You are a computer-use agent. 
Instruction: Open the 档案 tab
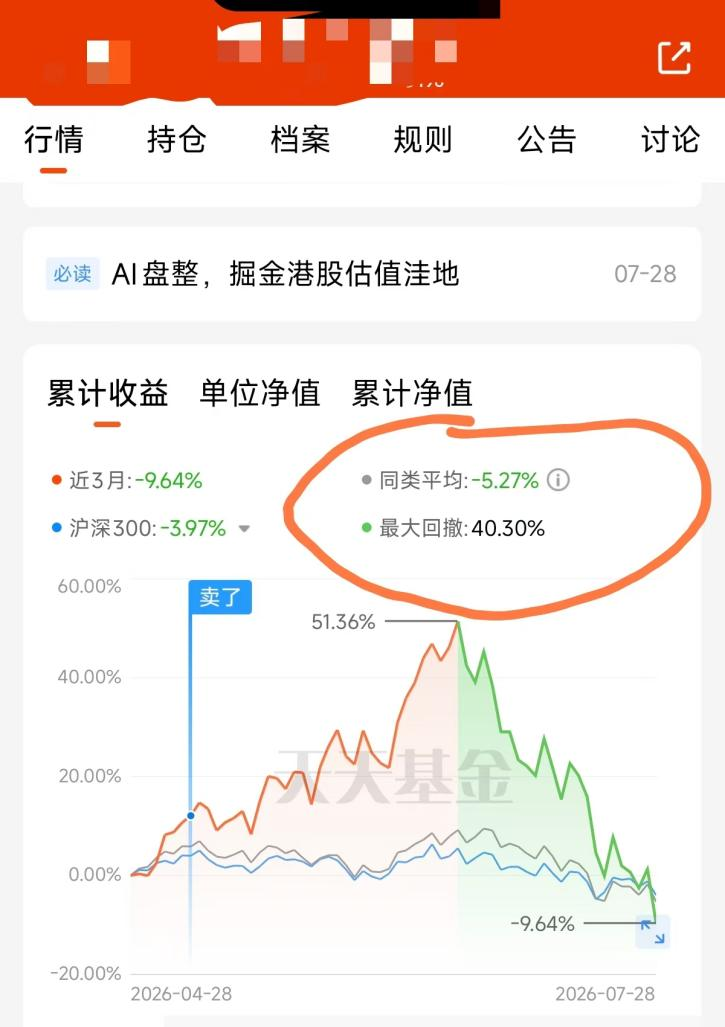coord(300,140)
